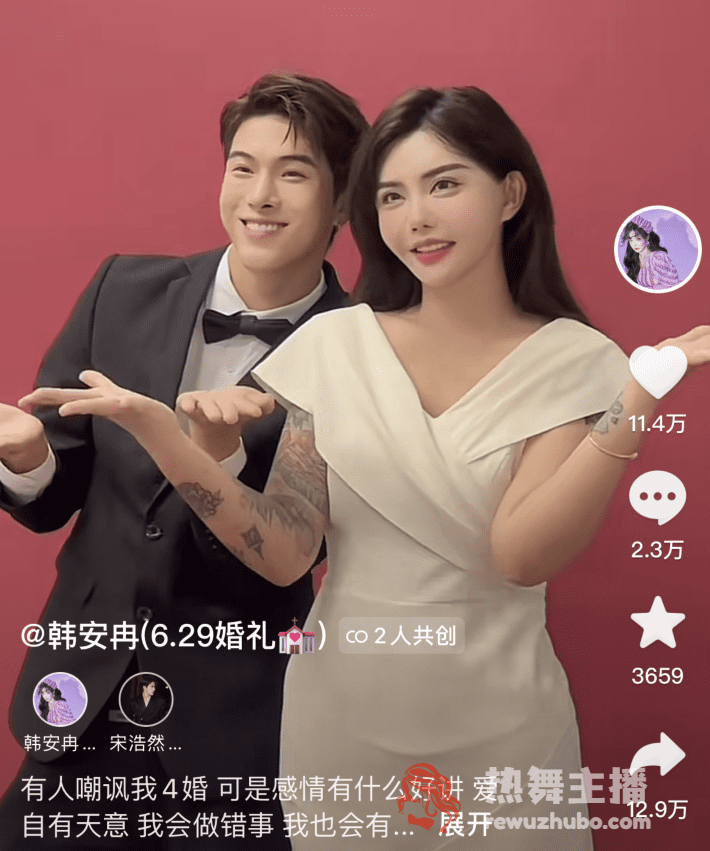The height and width of the screenshot is (851, 710).
Task: Open co-creator 韩安冉's small avatar
Action: [60, 699]
